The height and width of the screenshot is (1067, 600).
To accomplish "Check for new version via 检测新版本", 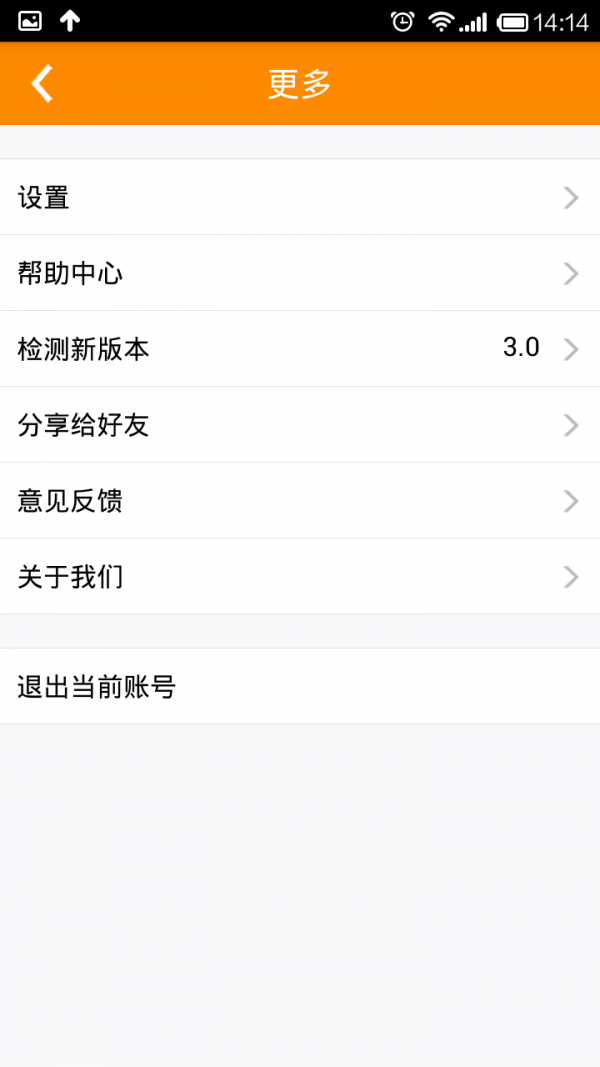I will click(300, 349).
